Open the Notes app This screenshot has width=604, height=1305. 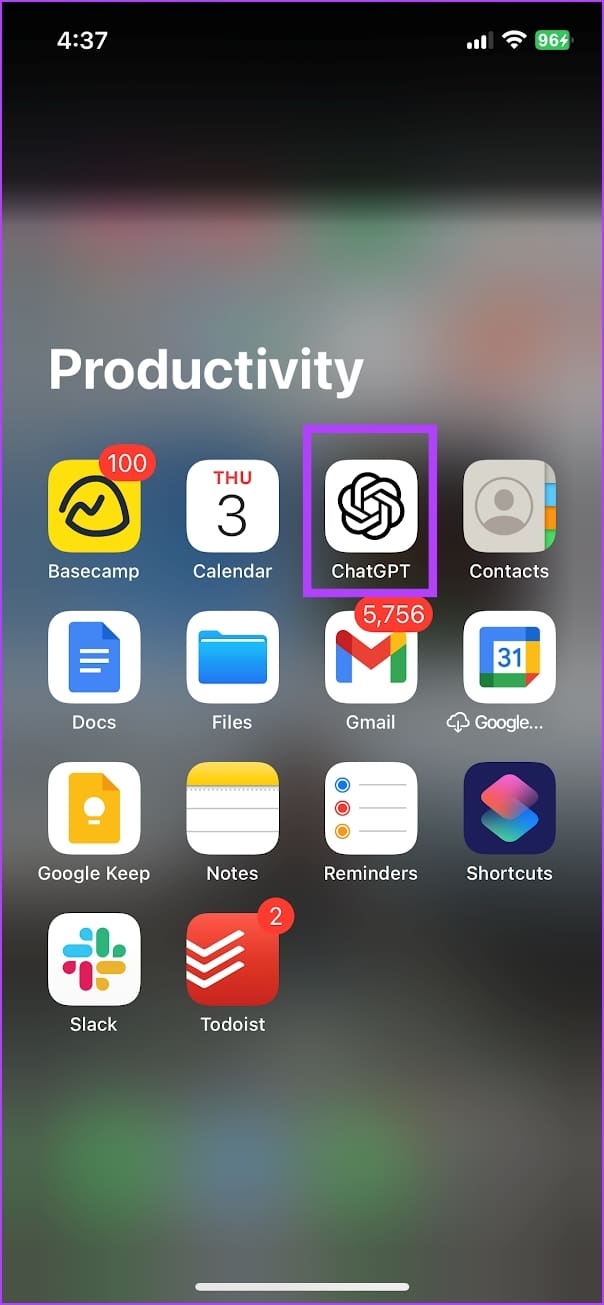(x=232, y=808)
